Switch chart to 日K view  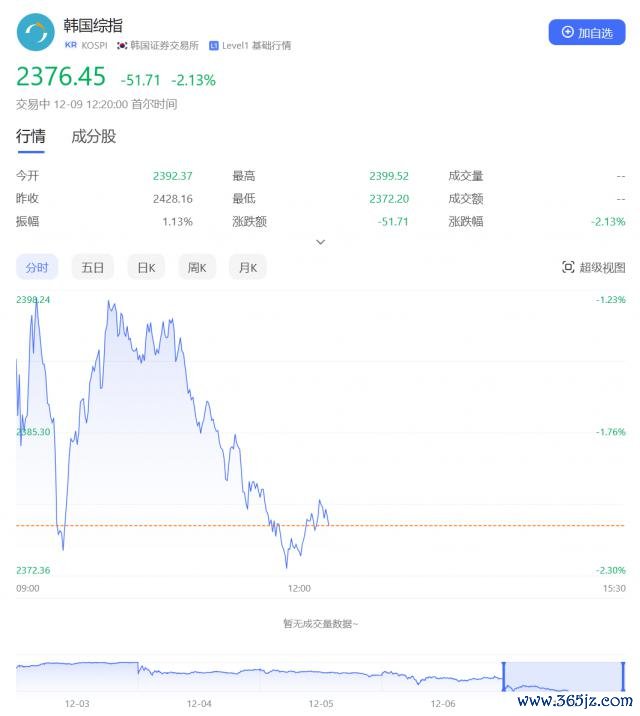tap(145, 267)
